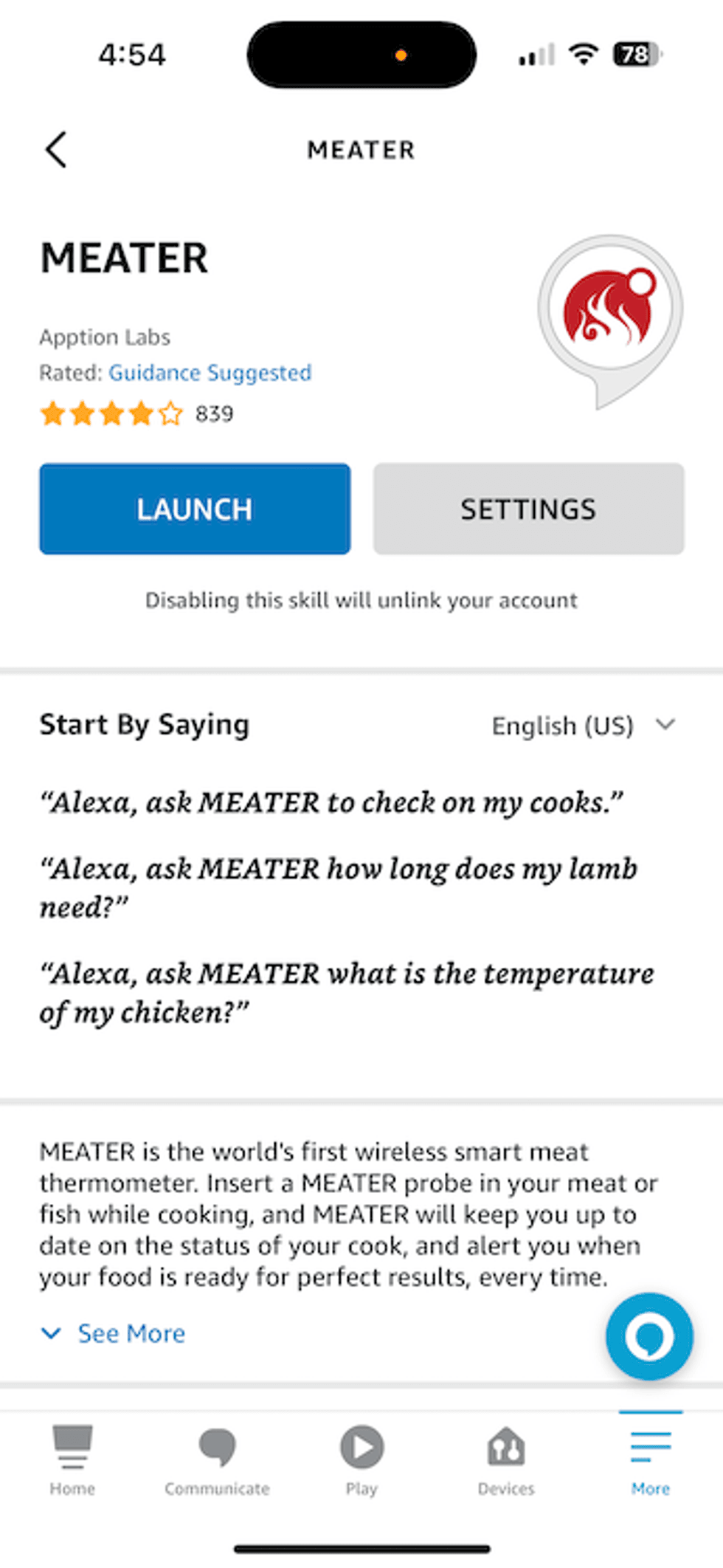Collapse the language selector chevron
The image size is (723, 1568).
click(x=665, y=725)
